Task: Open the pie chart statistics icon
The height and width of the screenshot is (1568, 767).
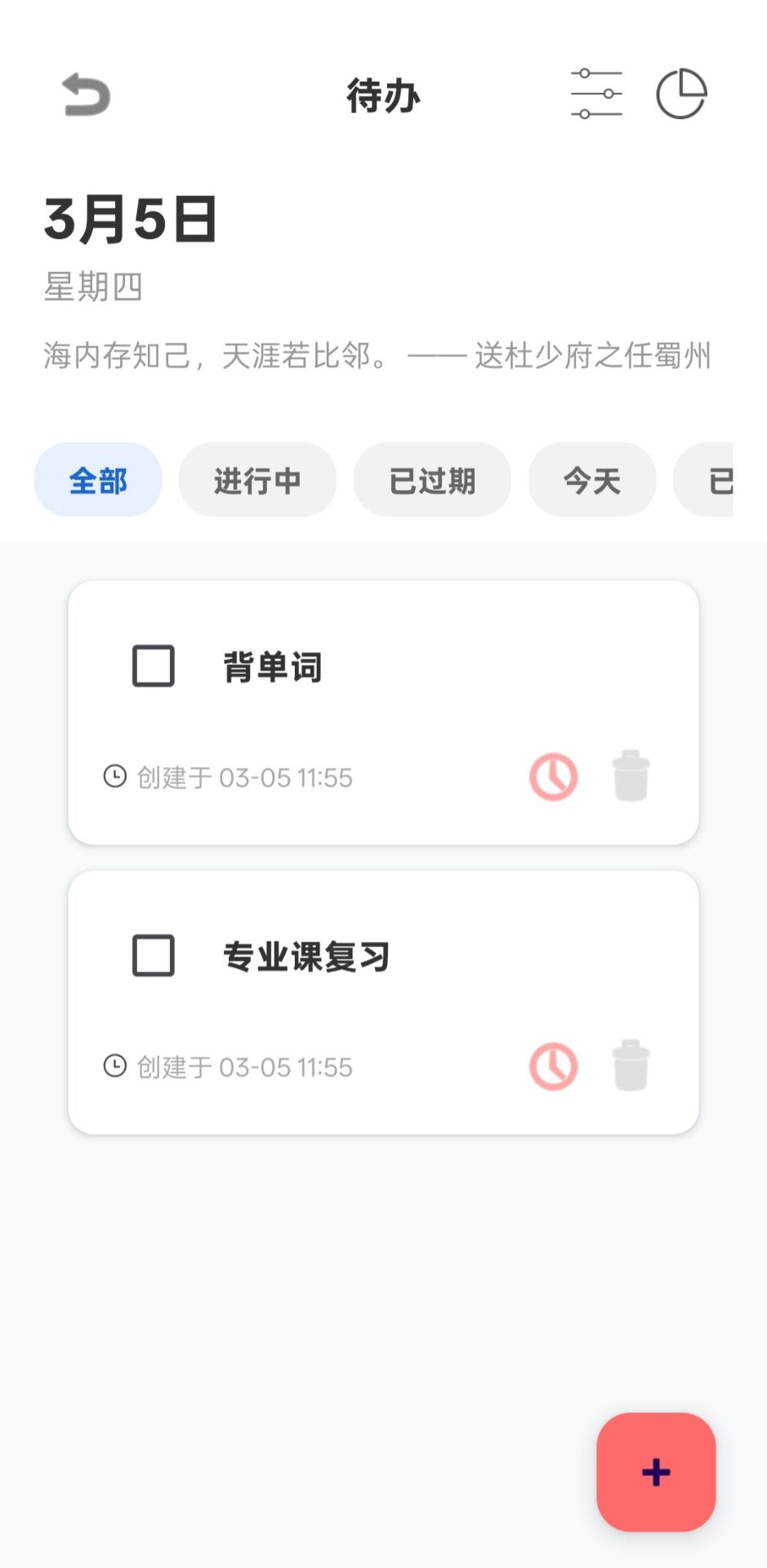Action: pos(683,92)
